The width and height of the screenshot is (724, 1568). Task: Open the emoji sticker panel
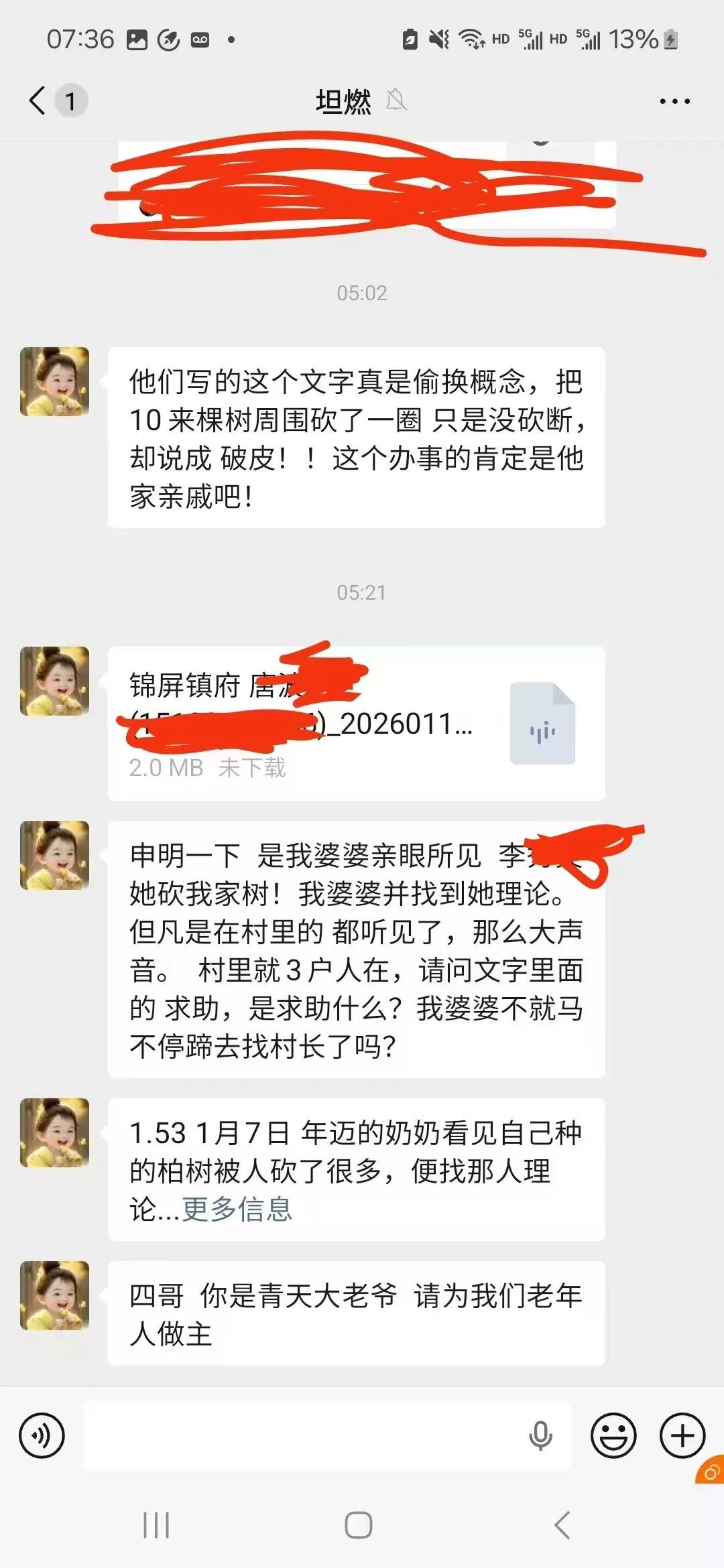point(613,1435)
